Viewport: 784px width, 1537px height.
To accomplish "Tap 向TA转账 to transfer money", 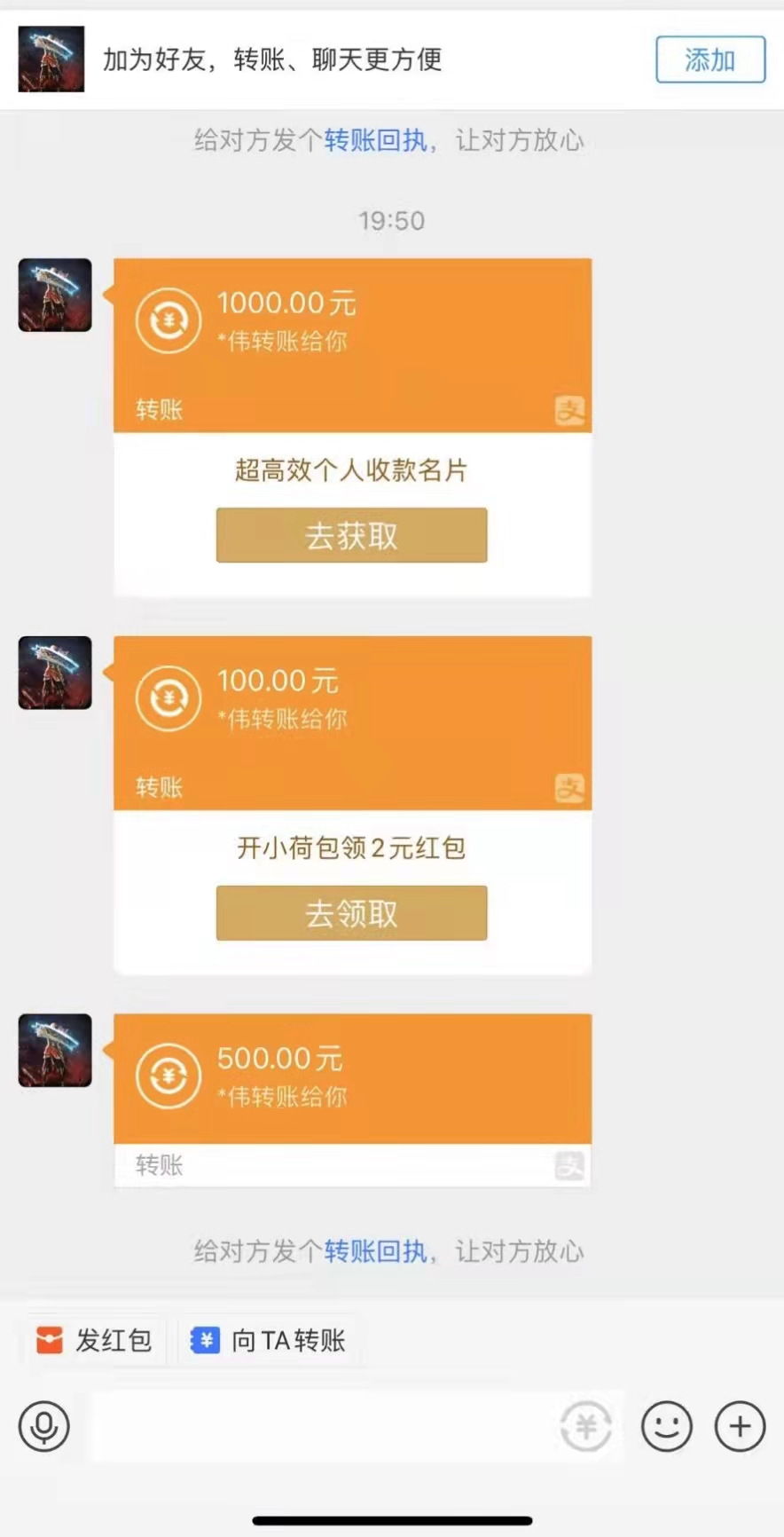I will point(269,1340).
